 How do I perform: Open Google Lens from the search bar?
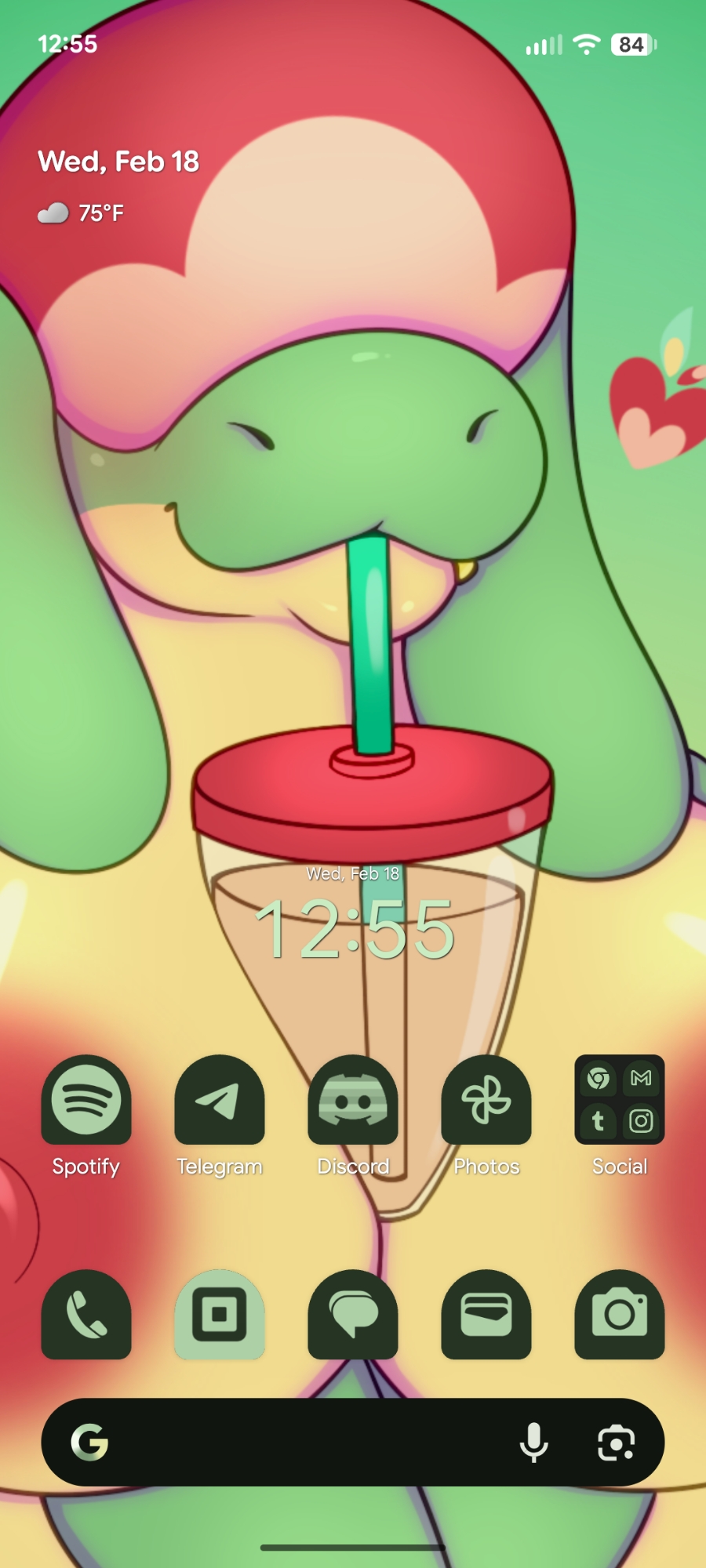pos(617,1443)
